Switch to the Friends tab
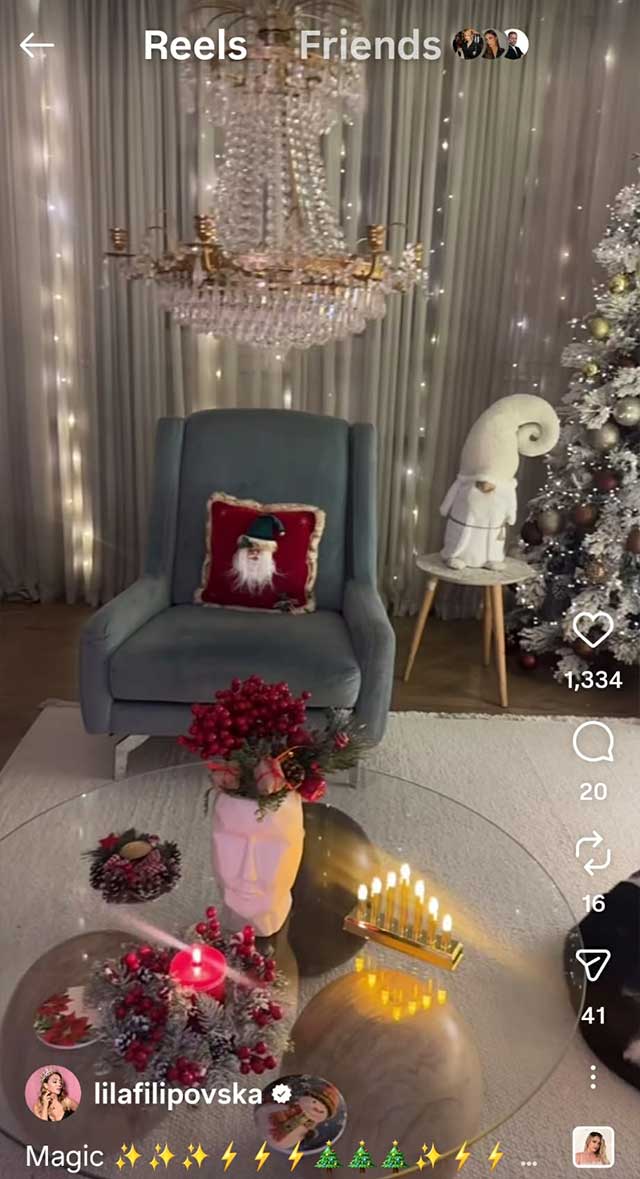 tap(370, 45)
